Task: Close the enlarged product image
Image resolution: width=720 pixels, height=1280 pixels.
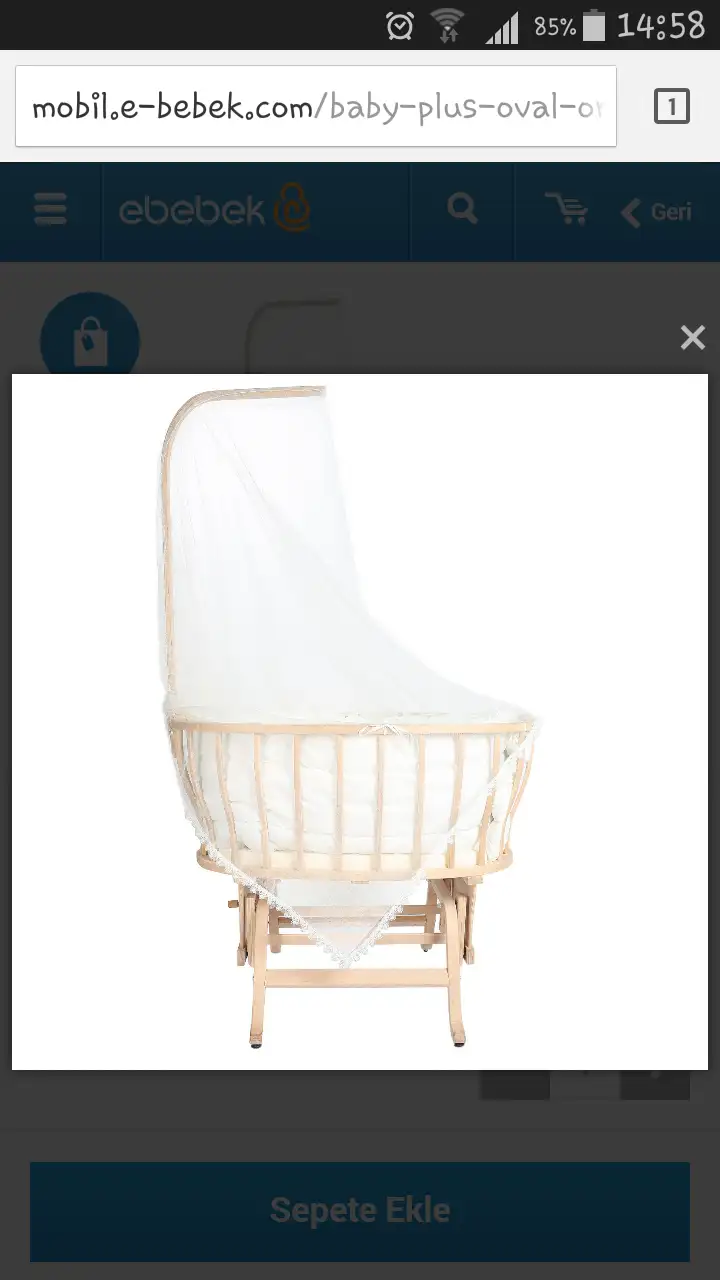Action: click(x=692, y=338)
